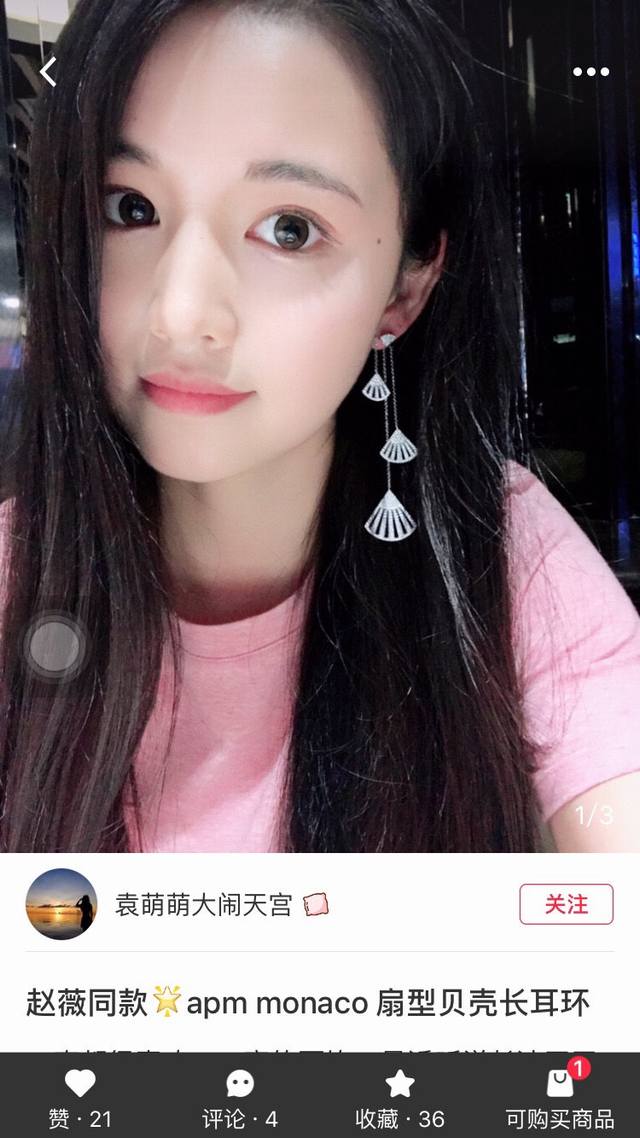View the 可购买商品 shopping bag items
The image size is (640, 1138).
tap(560, 1096)
